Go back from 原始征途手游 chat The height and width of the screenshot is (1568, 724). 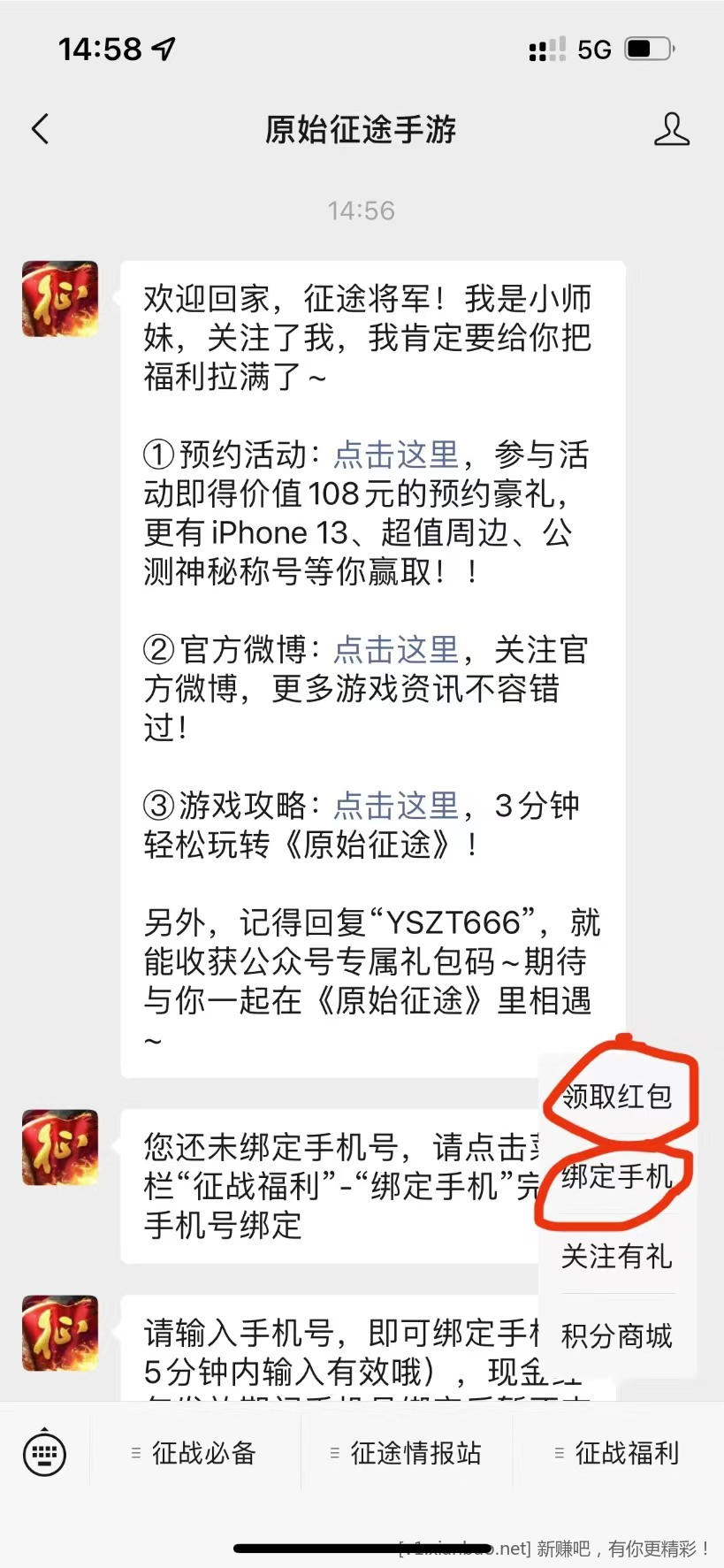point(40,129)
